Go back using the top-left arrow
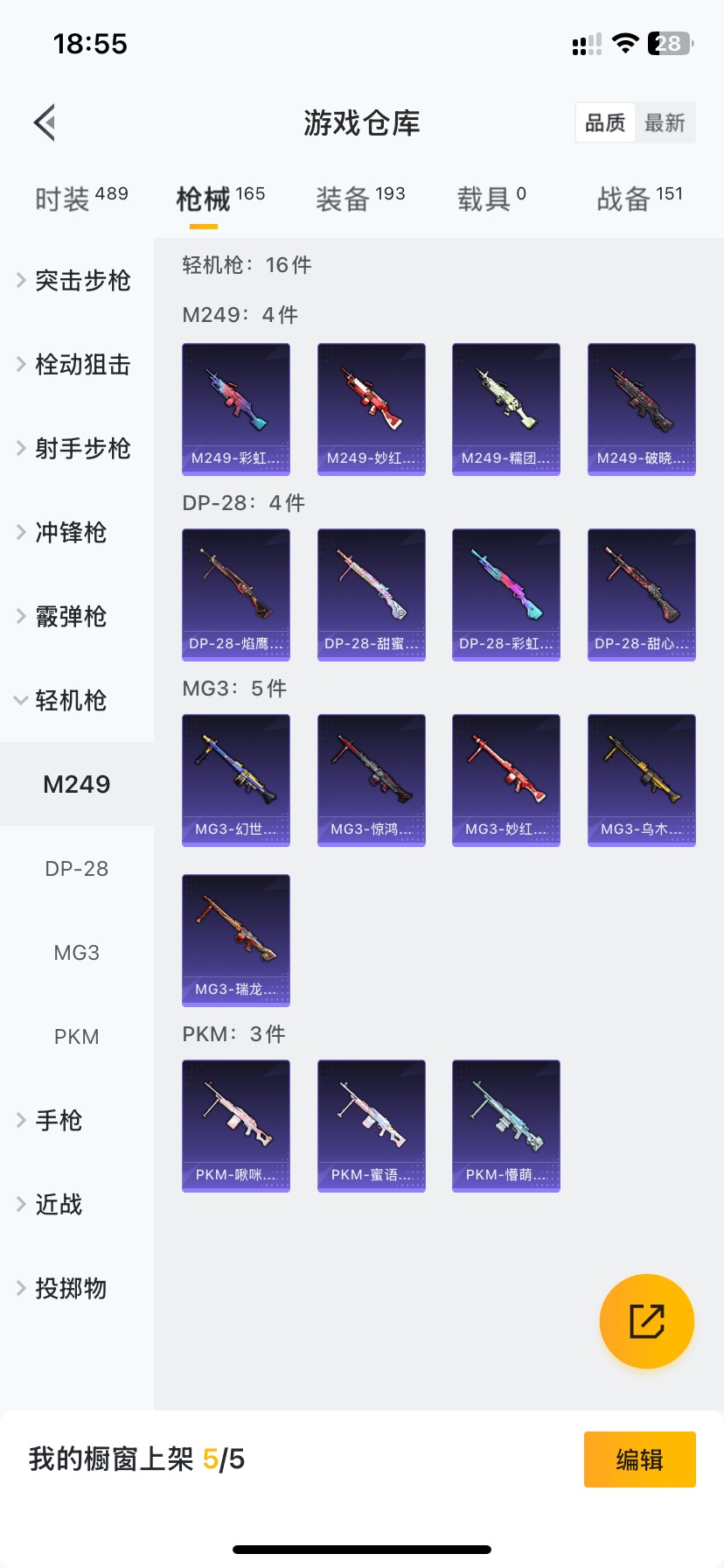Screen dimensions: 724x1568 coord(45,122)
